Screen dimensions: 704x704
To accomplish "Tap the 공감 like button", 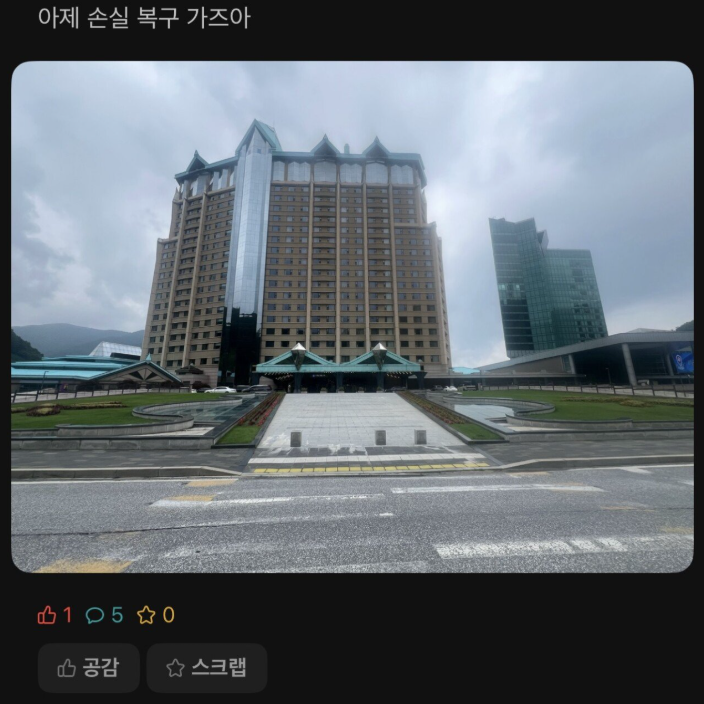I will tap(88, 668).
